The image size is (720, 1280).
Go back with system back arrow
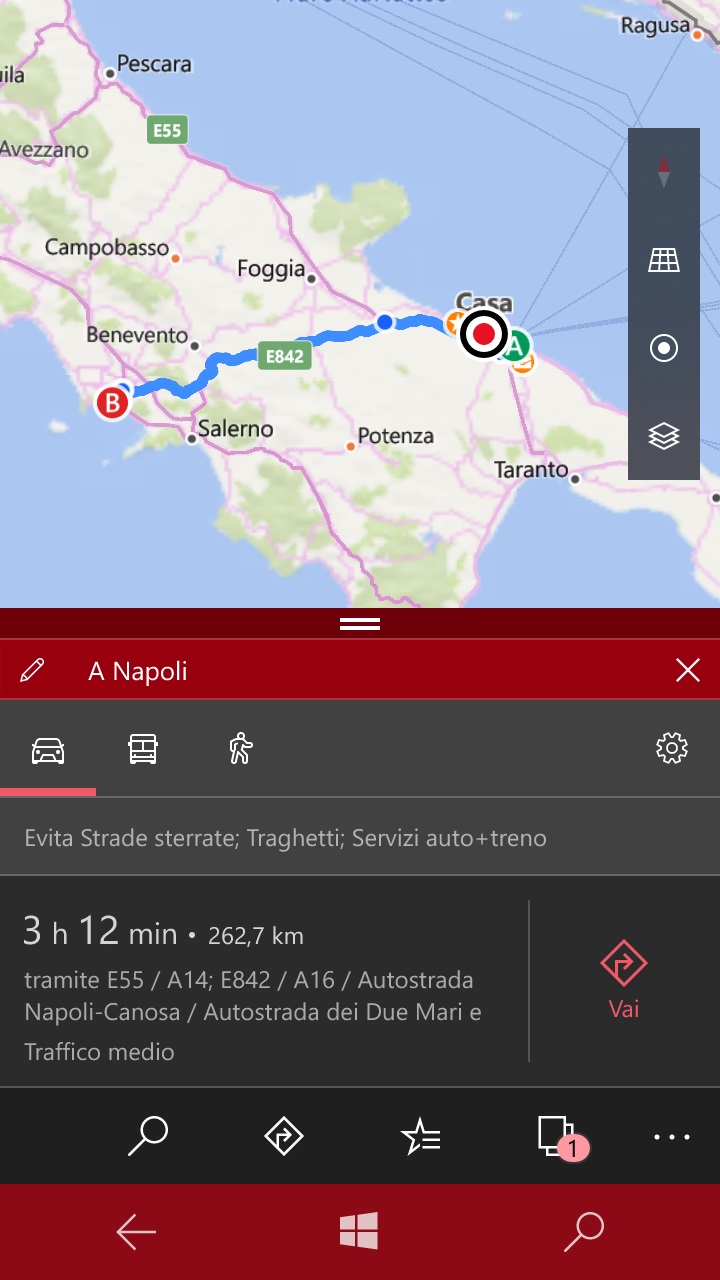[x=136, y=1232]
